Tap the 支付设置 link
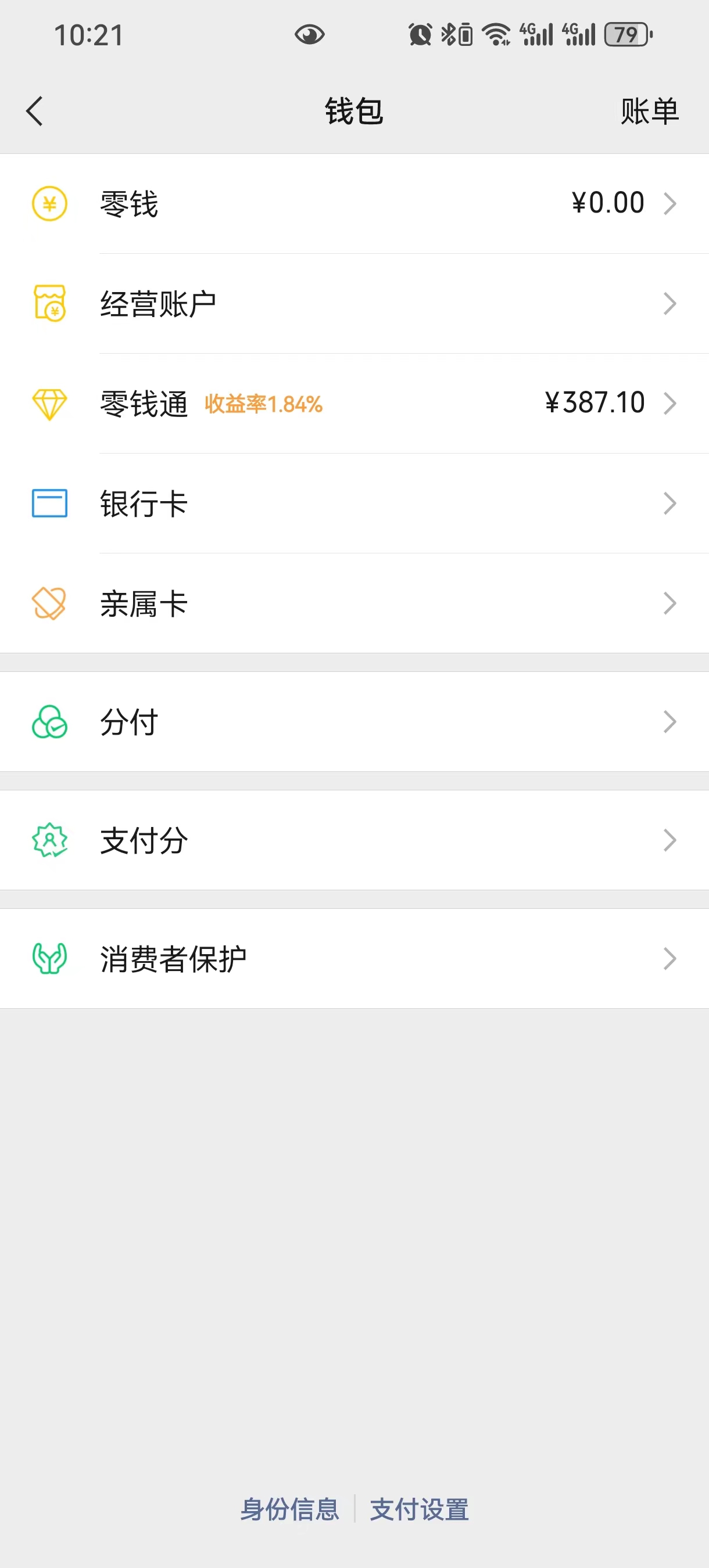709x1568 pixels. coord(420,1509)
